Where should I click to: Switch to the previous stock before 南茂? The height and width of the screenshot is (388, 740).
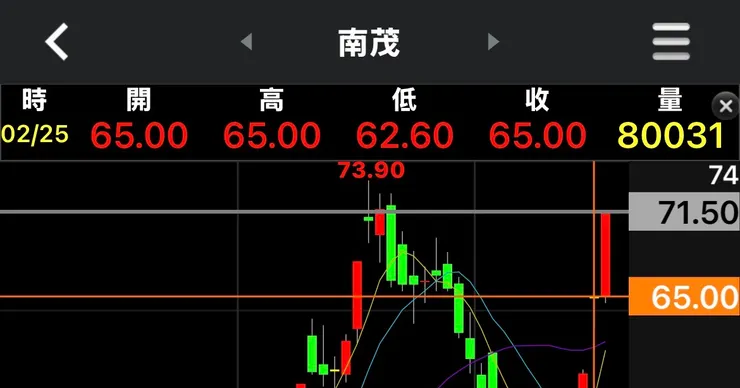pos(246,42)
